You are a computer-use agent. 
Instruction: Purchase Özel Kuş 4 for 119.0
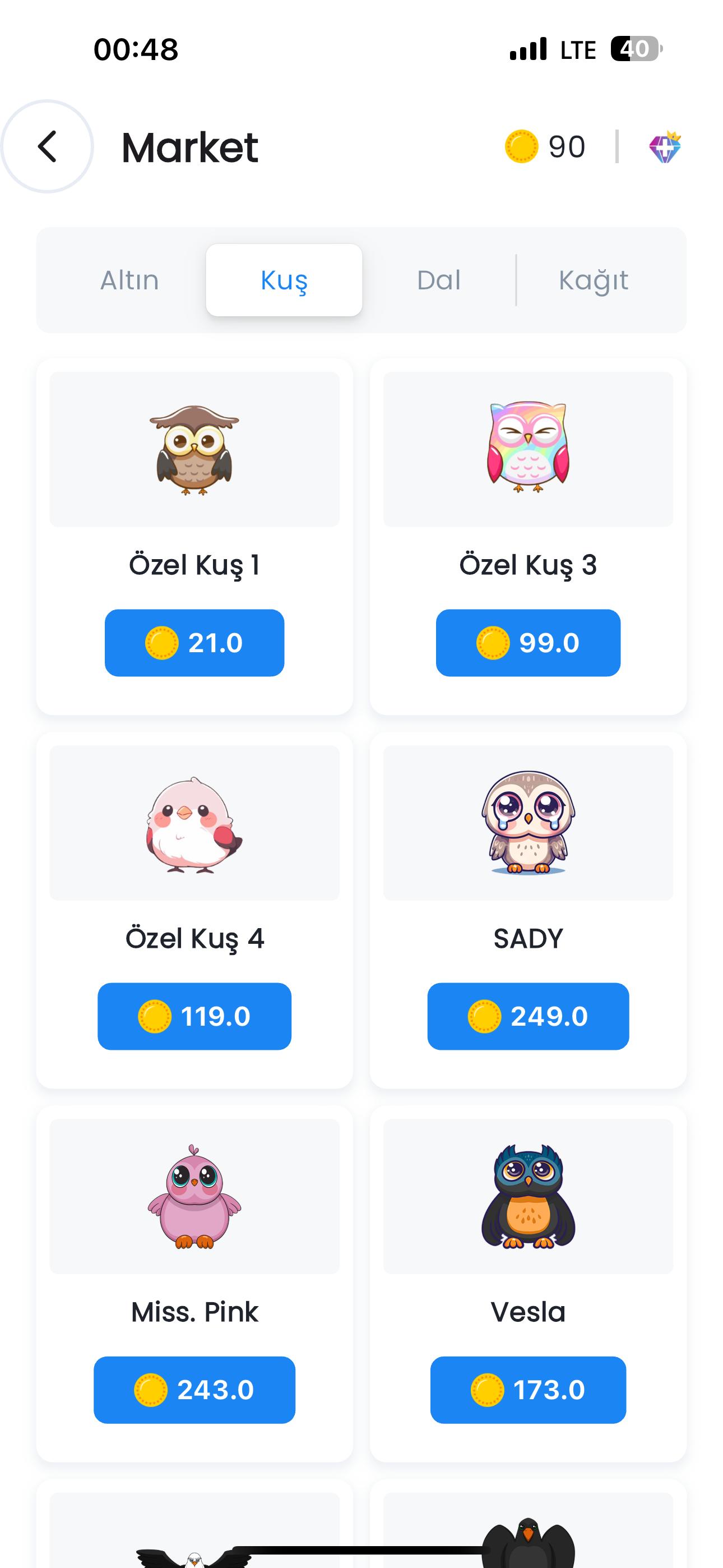tap(194, 1016)
